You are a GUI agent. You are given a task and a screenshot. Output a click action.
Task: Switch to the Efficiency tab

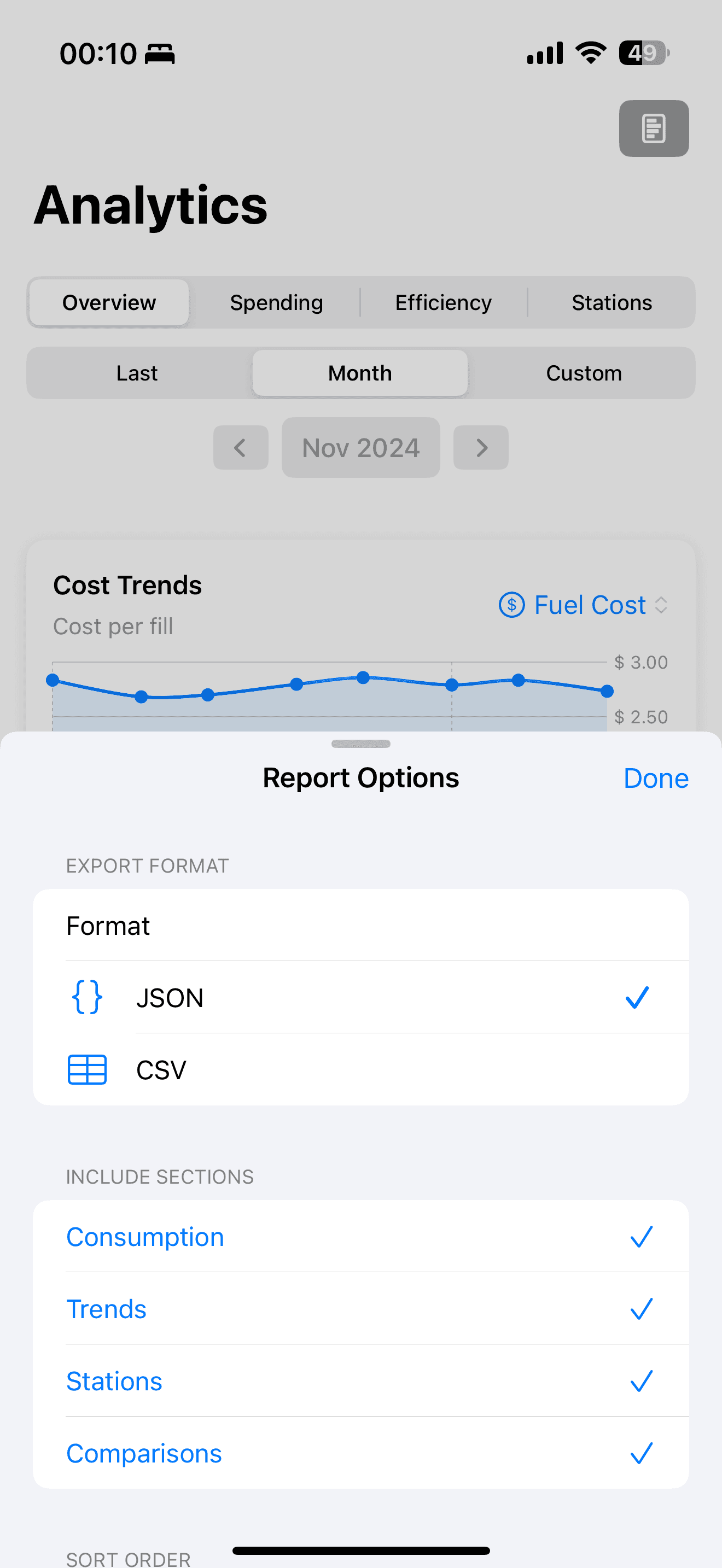tap(443, 302)
